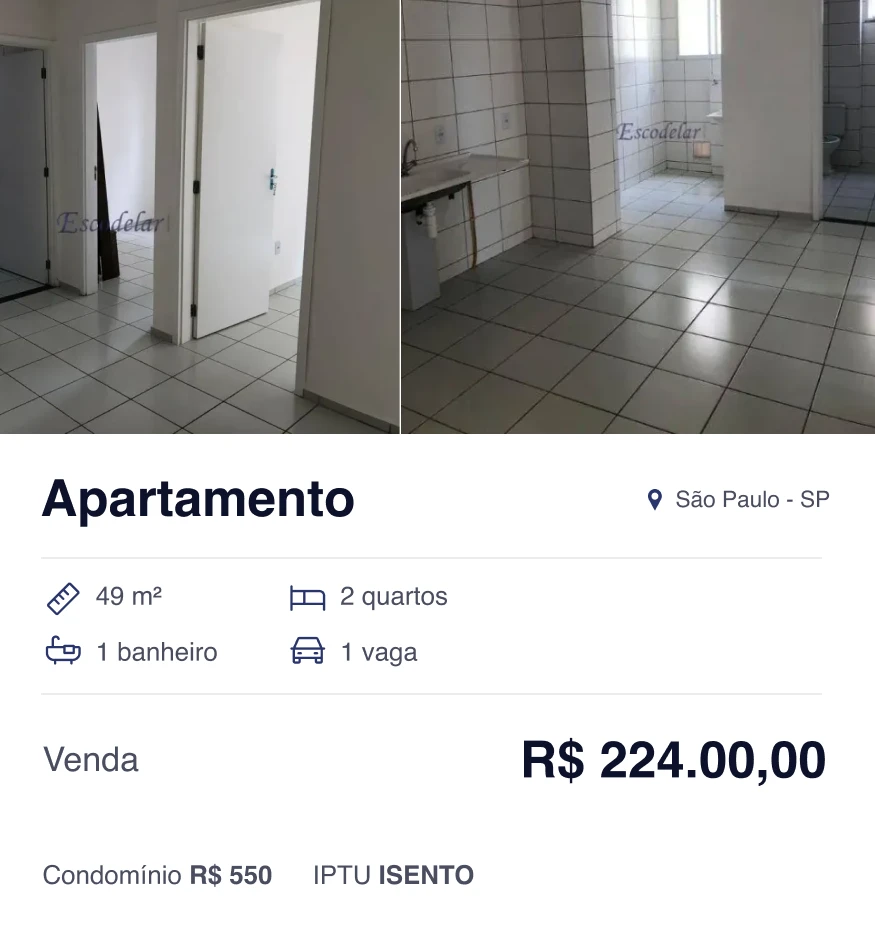Viewport: 875px width, 933px height.
Task: Open the left photo showing the bedroom doors
Action: click(x=200, y=217)
